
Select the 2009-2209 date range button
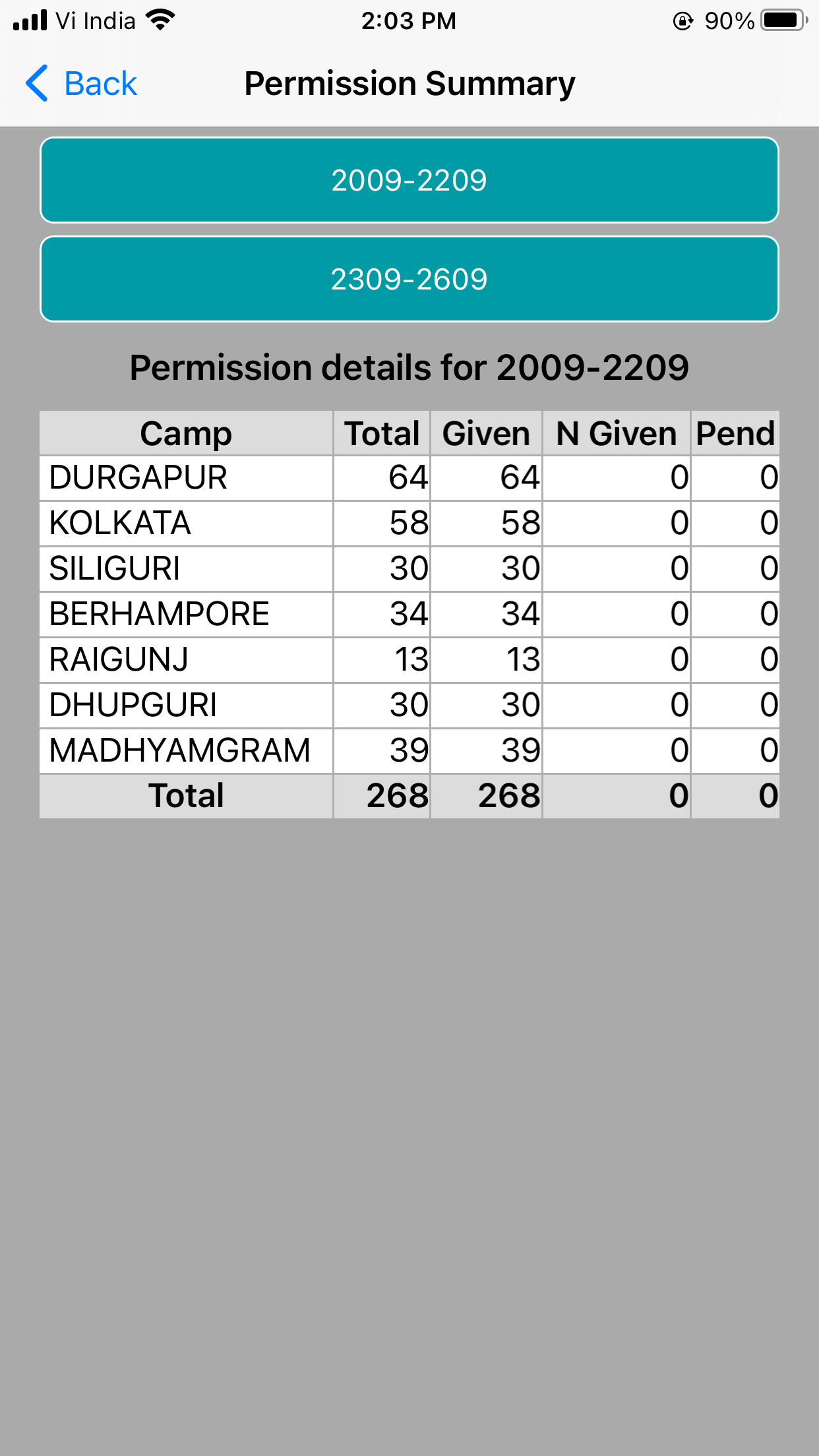409,180
